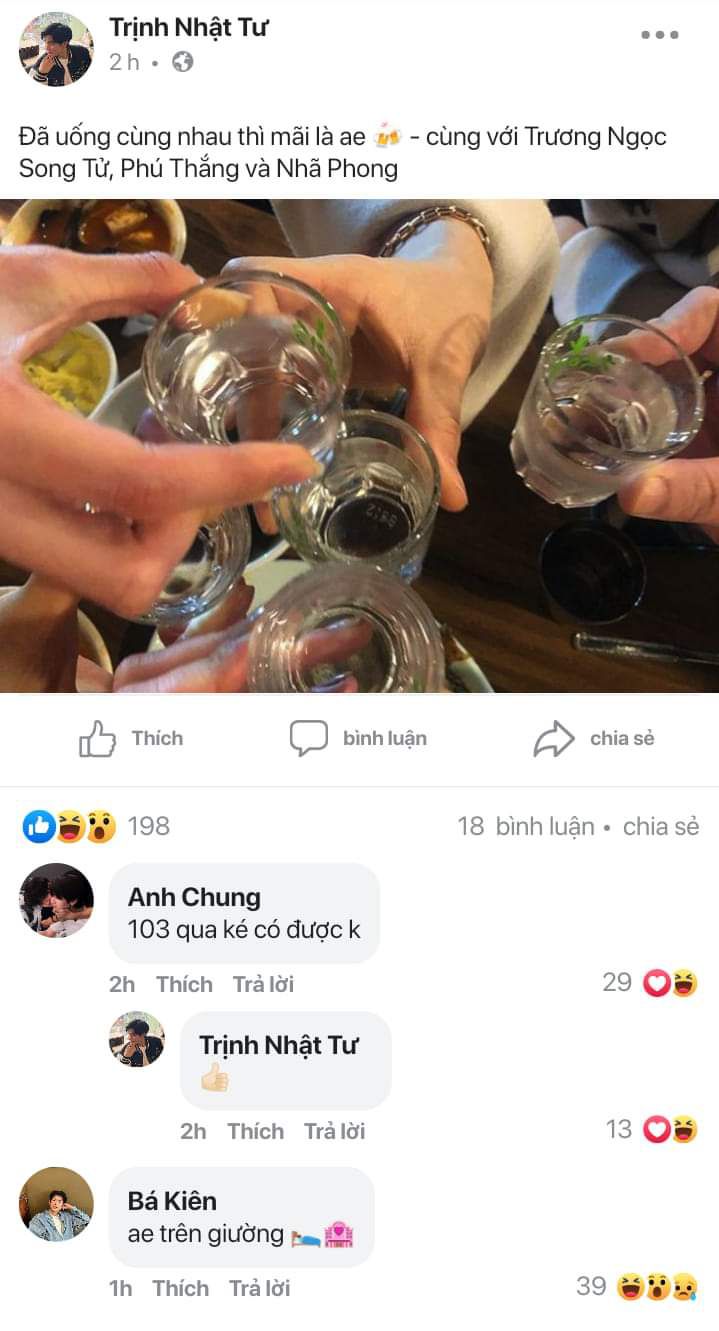The image size is (719, 1331).
Task: Reply to Anh Chung's comment
Action: (x=263, y=984)
